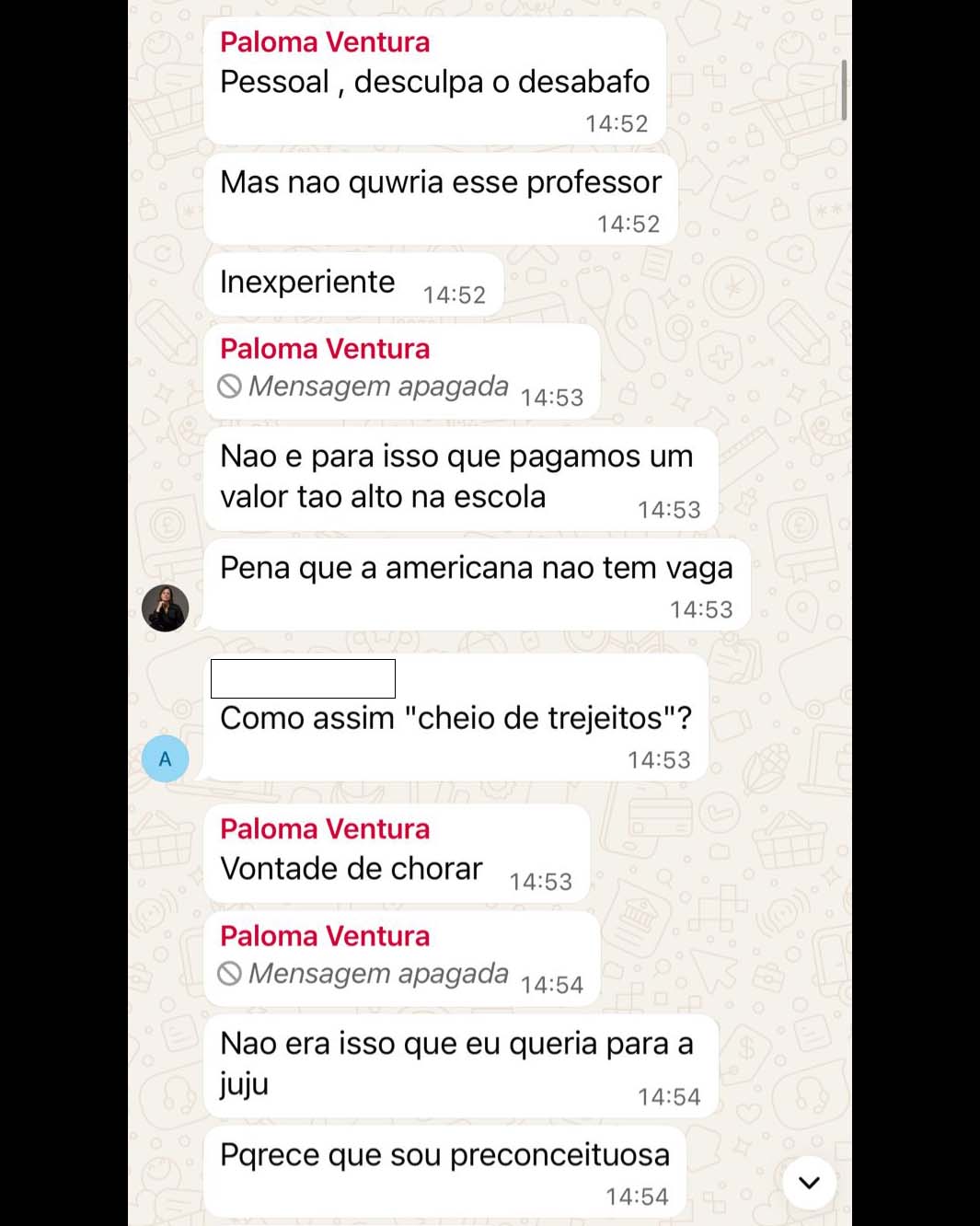
Task: Open Paloma Ventura's name above 'Vontade de chorar'
Action: 325,828
